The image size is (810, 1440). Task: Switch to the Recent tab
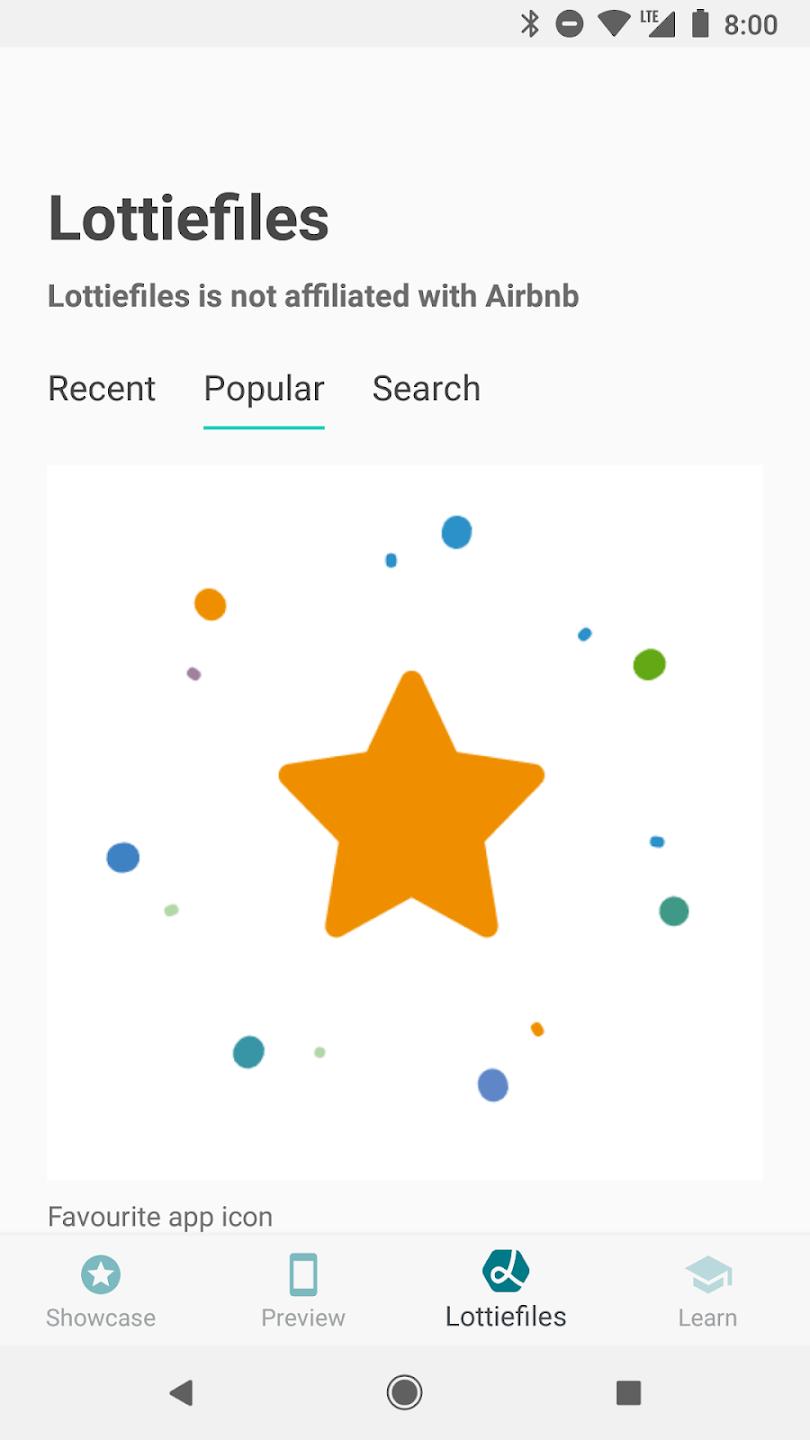pyautogui.click(x=102, y=389)
